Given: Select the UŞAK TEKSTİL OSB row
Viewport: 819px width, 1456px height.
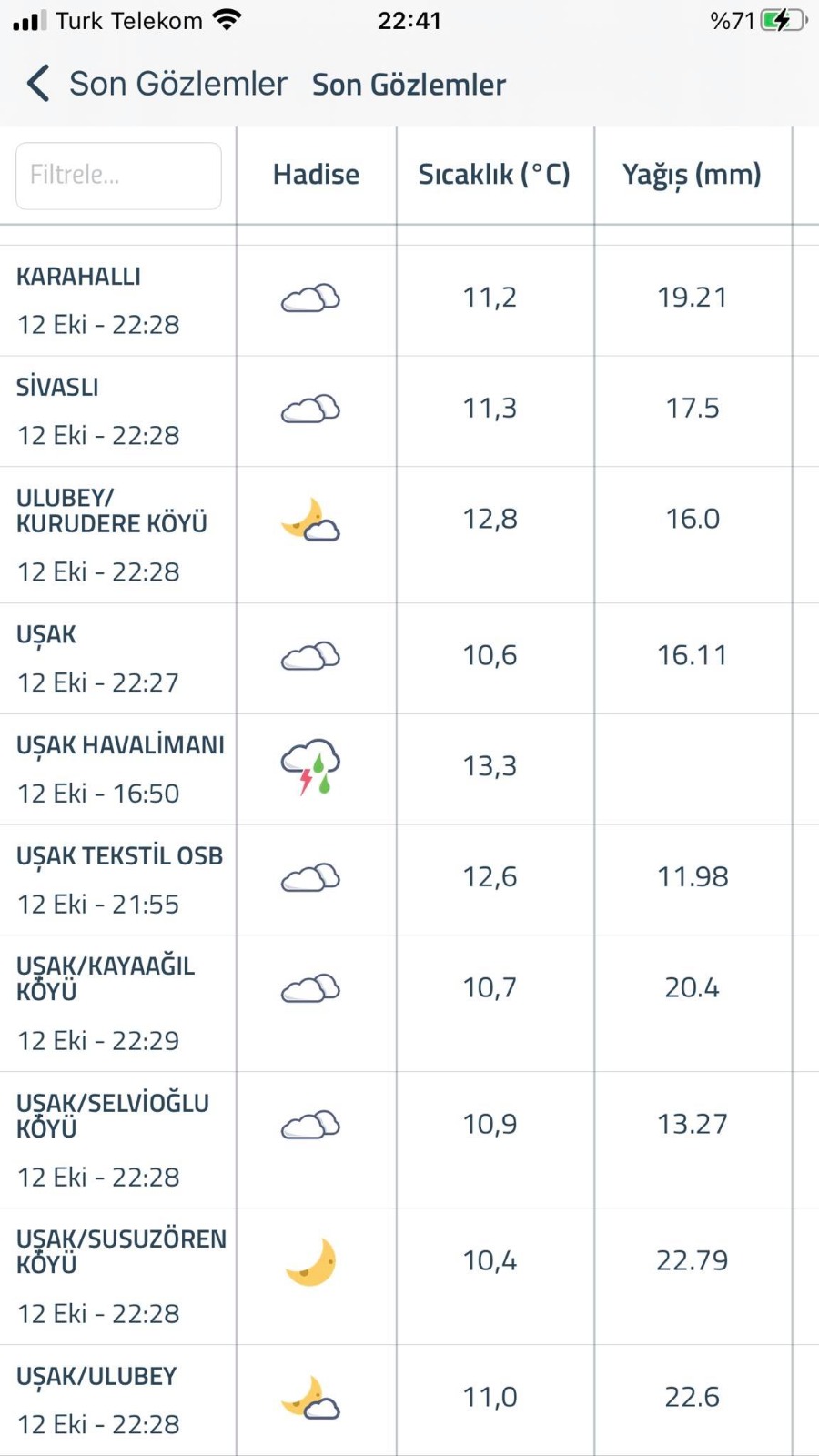Looking at the screenshot, I should point(409,880).
